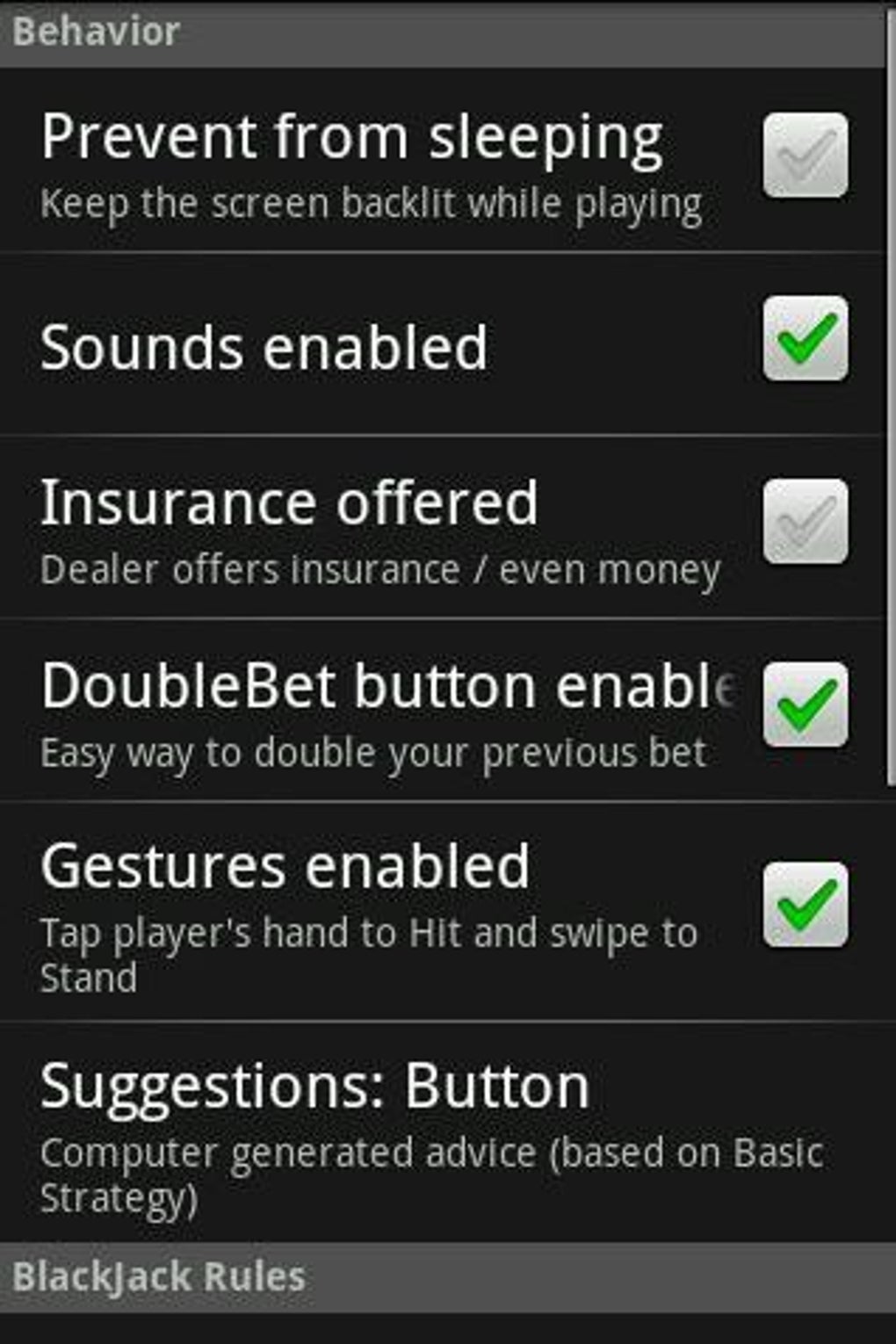Screen dimensions: 896x1344
Task: Check the Insurance offered option
Action: pyautogui.click(x=805, y=522)
